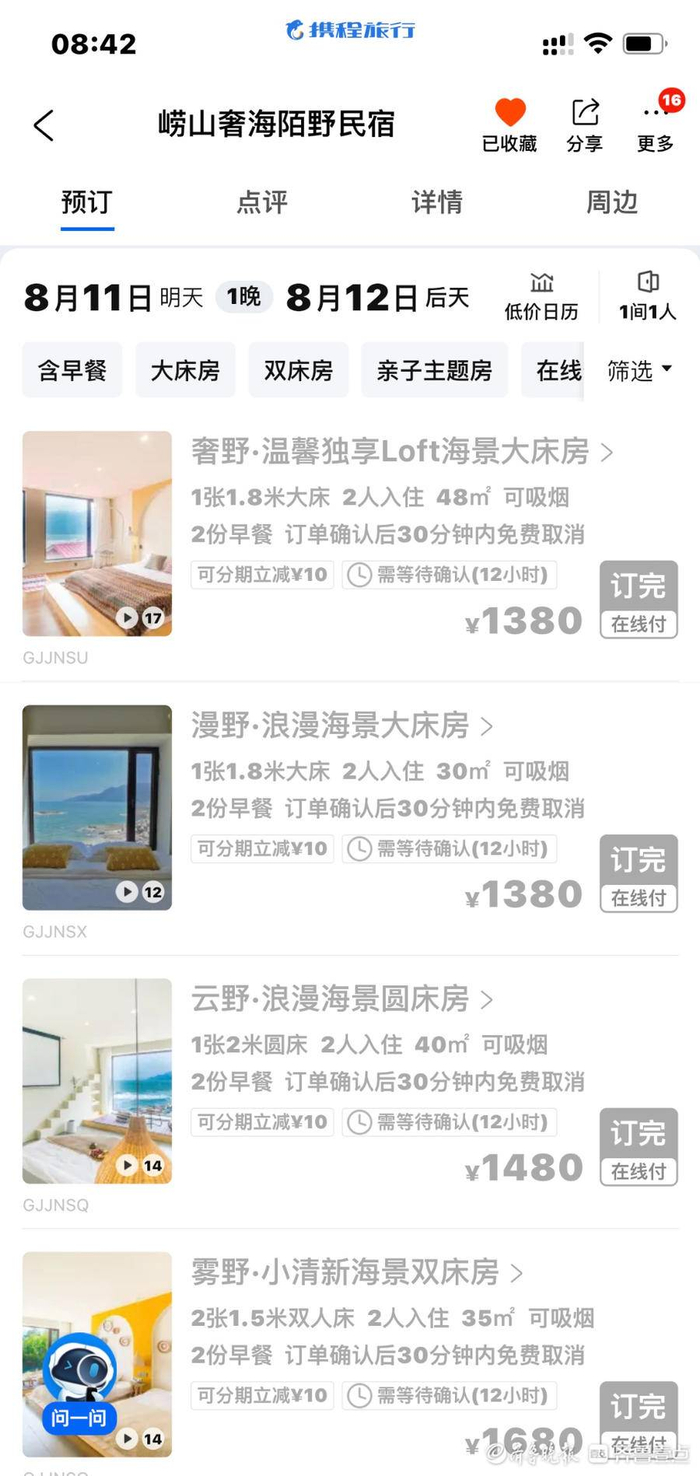Switch to the 点评 tab
The width and height of the screenshot is (700, 1476).
point(262,202)
